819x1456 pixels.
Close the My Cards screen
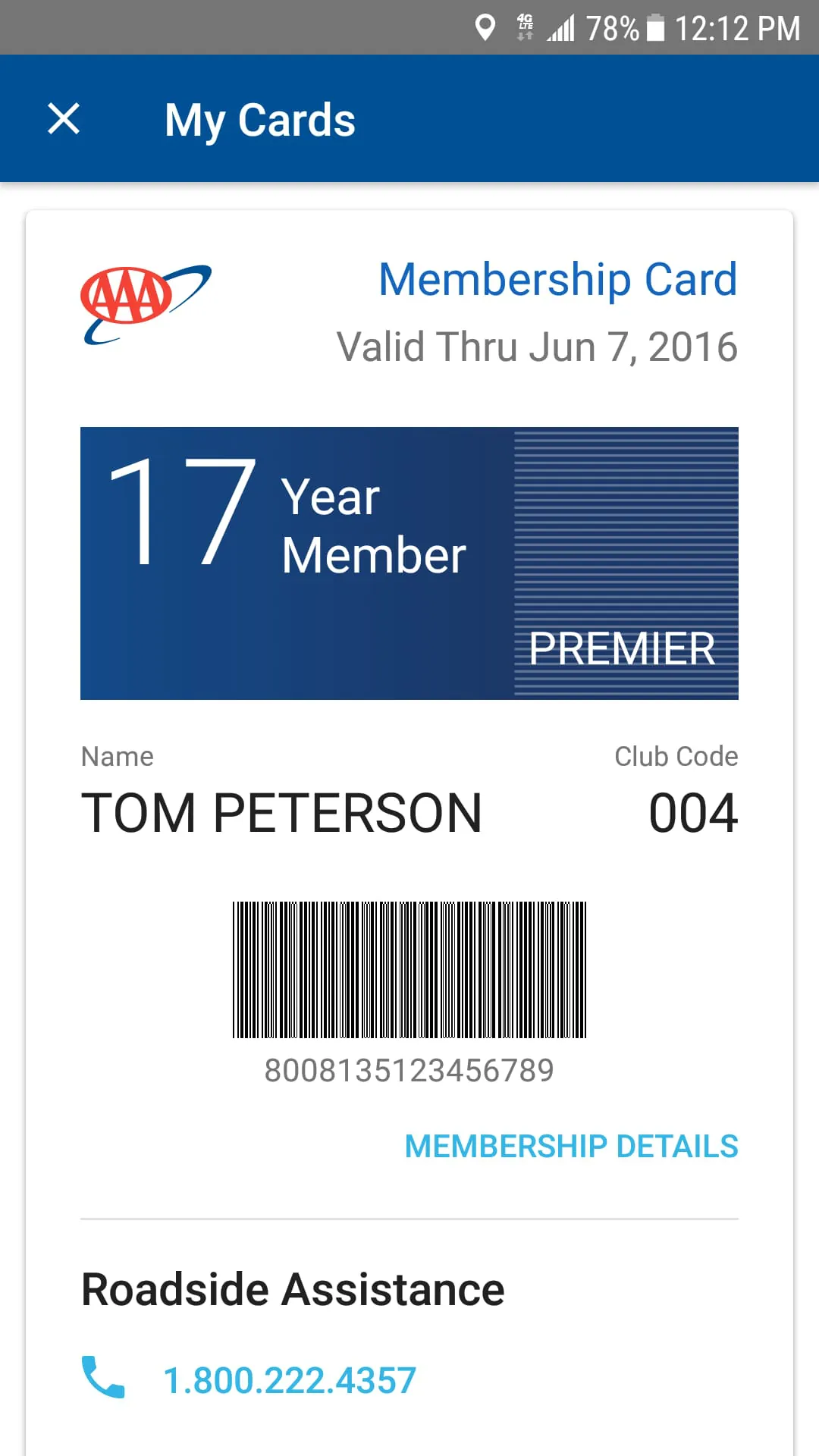[x=64, y=118]
